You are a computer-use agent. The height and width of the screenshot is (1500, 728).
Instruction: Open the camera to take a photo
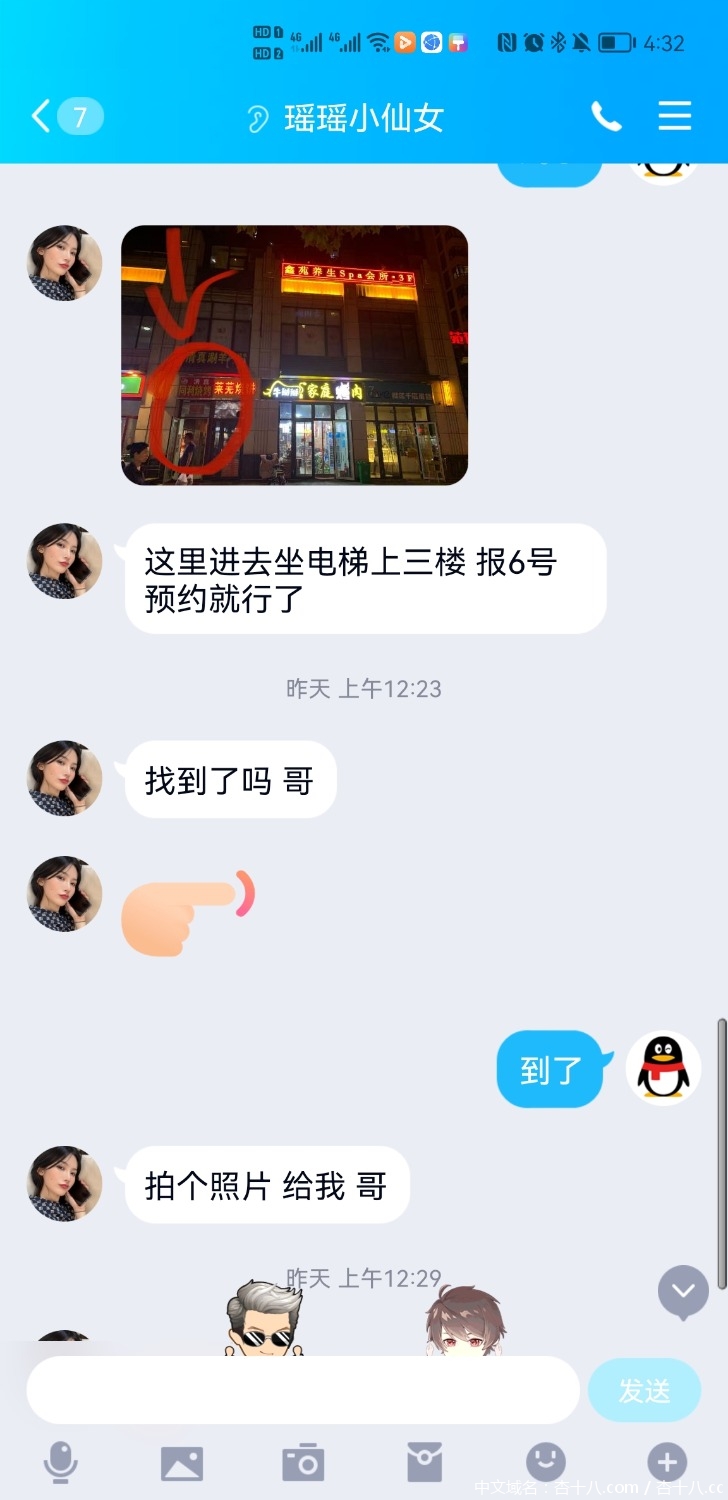coord(303,1463)
